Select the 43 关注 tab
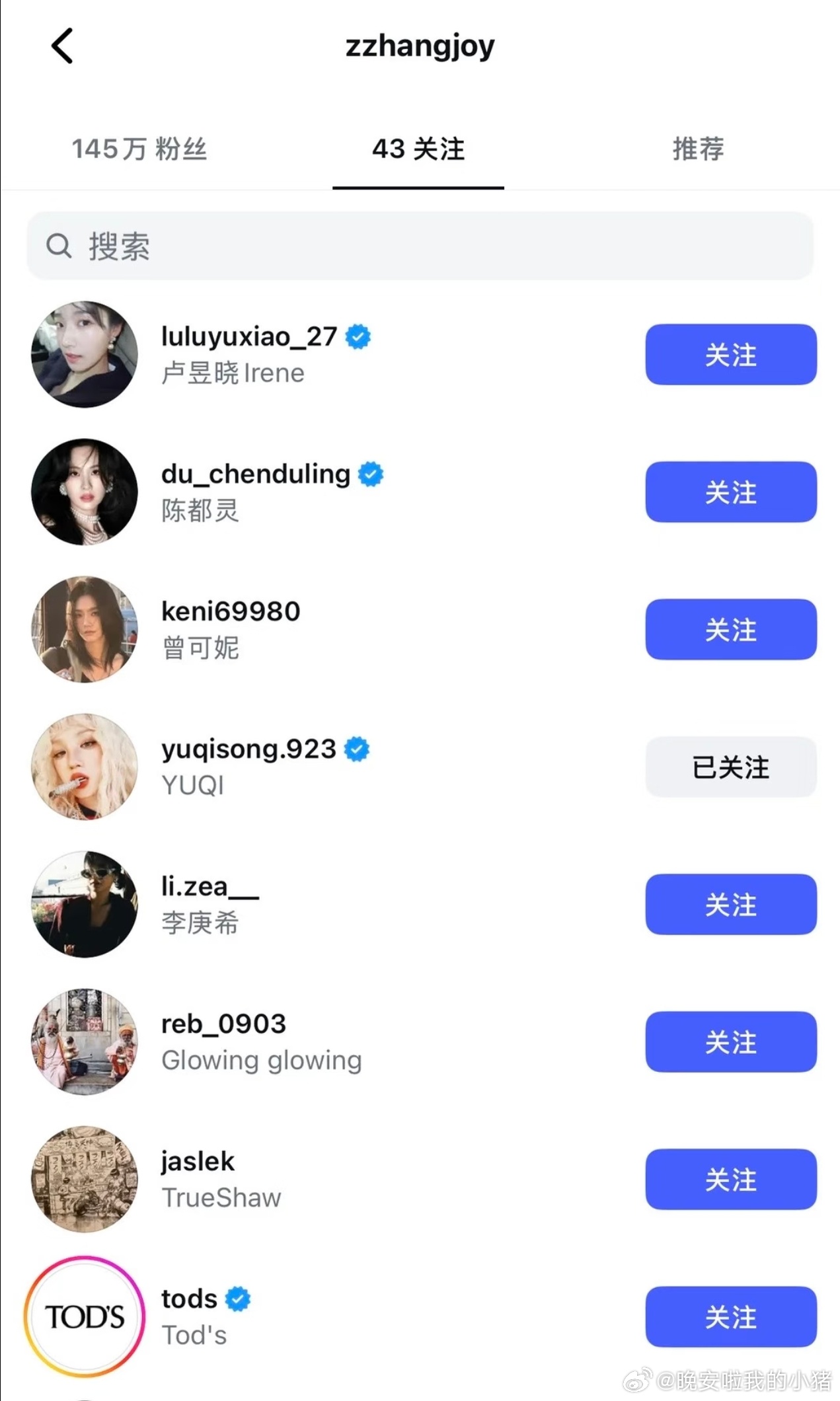 (418, 150)
